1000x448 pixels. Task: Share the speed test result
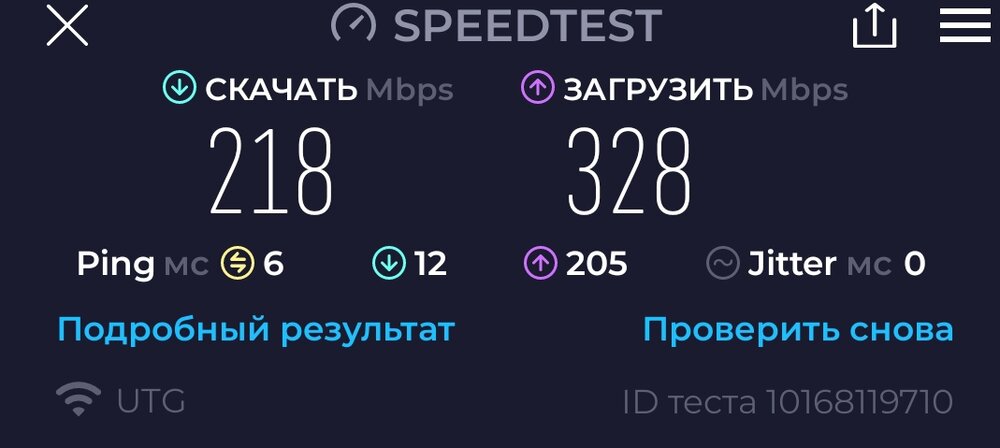point(873,26)
